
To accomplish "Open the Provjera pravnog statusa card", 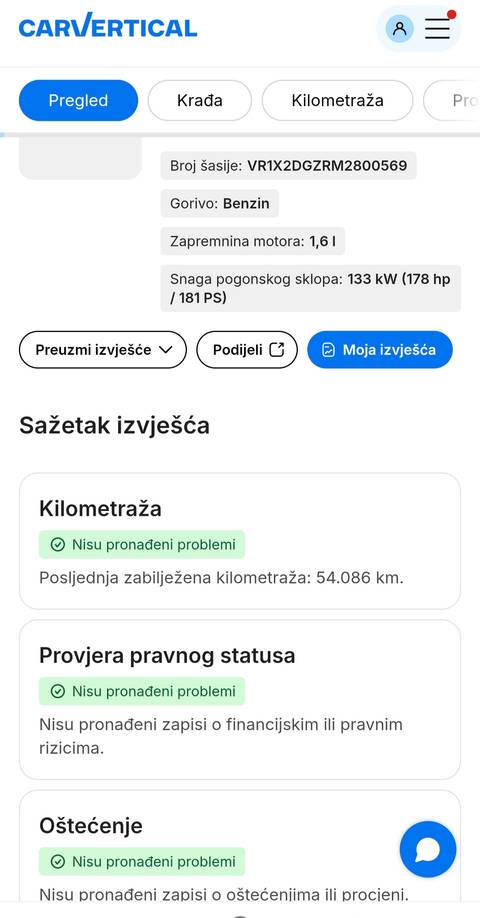I will (x=240, y=700).
